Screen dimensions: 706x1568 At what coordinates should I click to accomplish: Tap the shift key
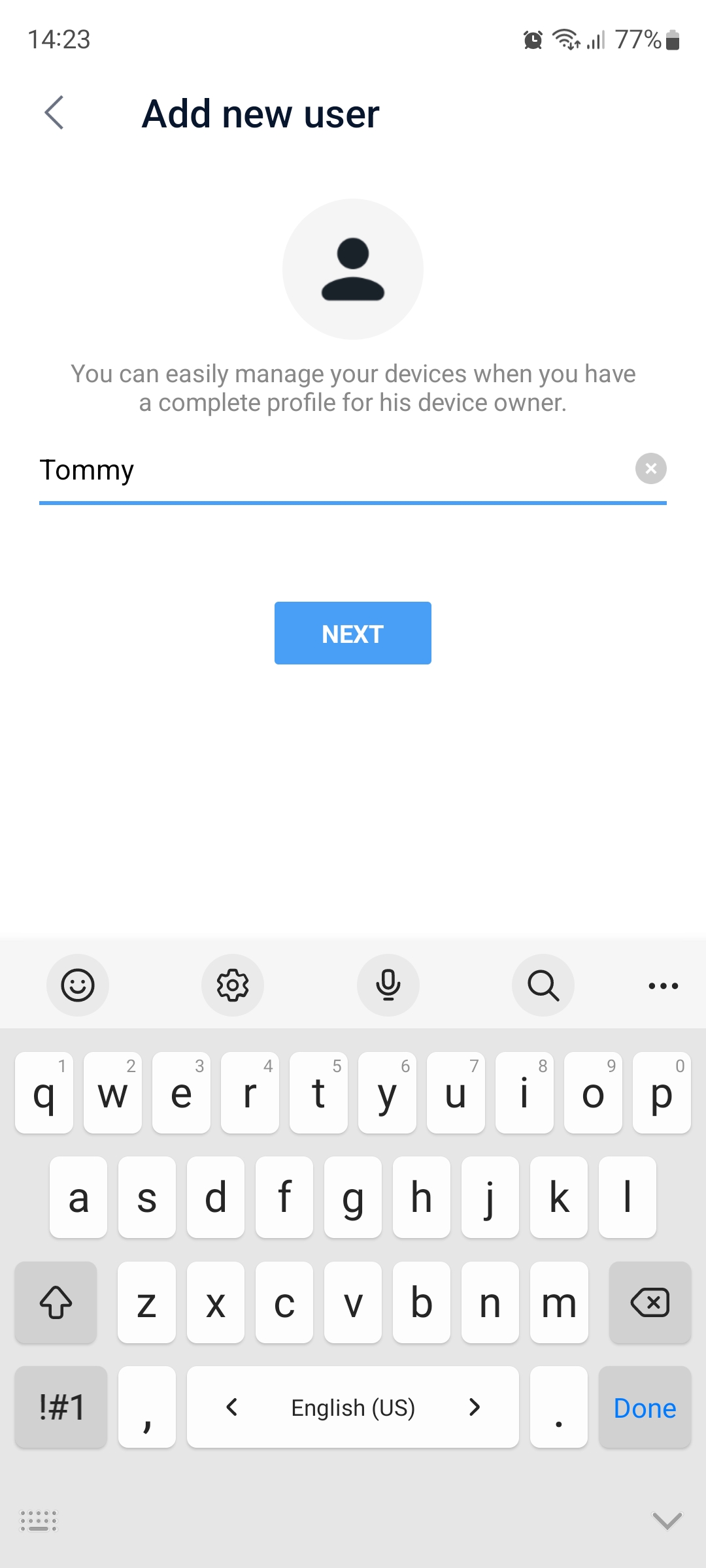click(56, 1302)
